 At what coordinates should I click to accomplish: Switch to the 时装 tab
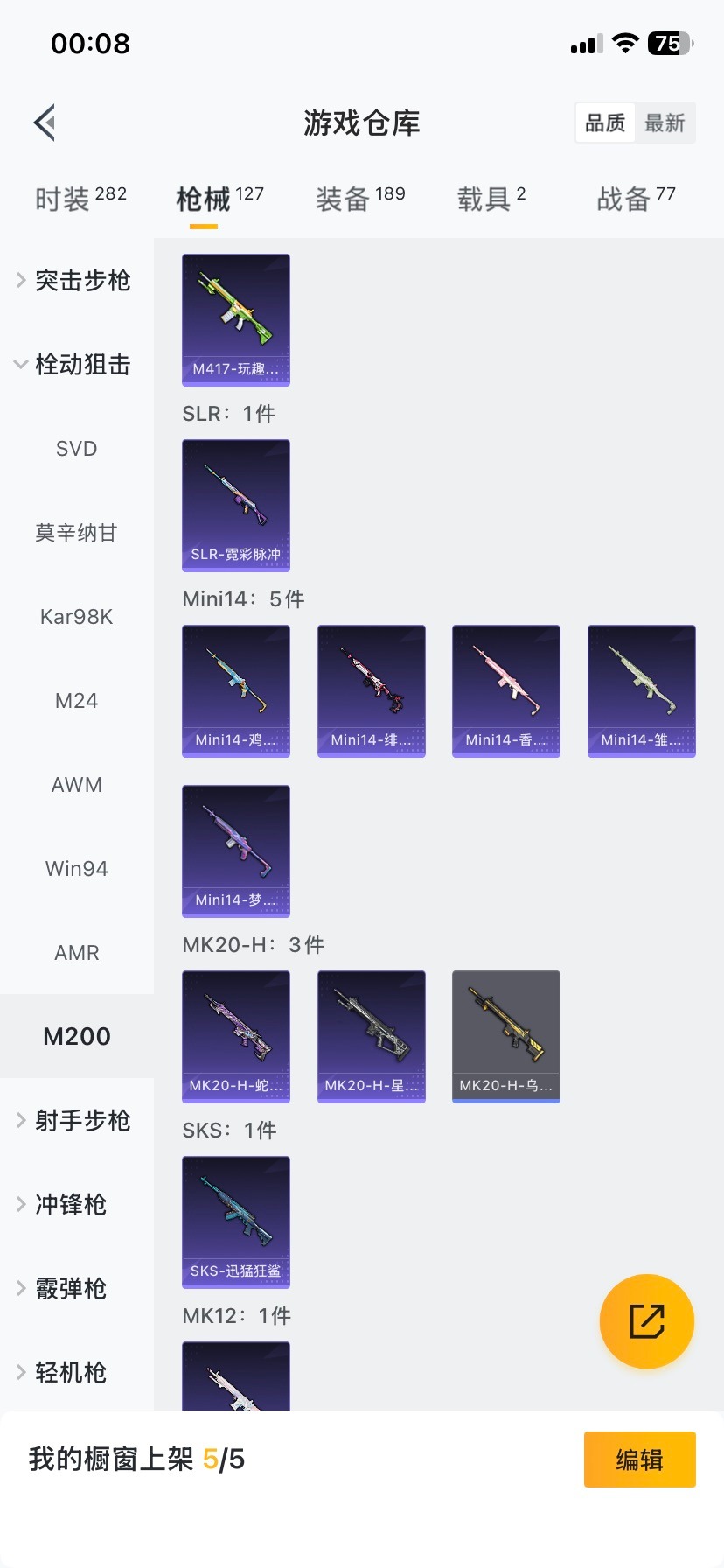click(80, 199)
